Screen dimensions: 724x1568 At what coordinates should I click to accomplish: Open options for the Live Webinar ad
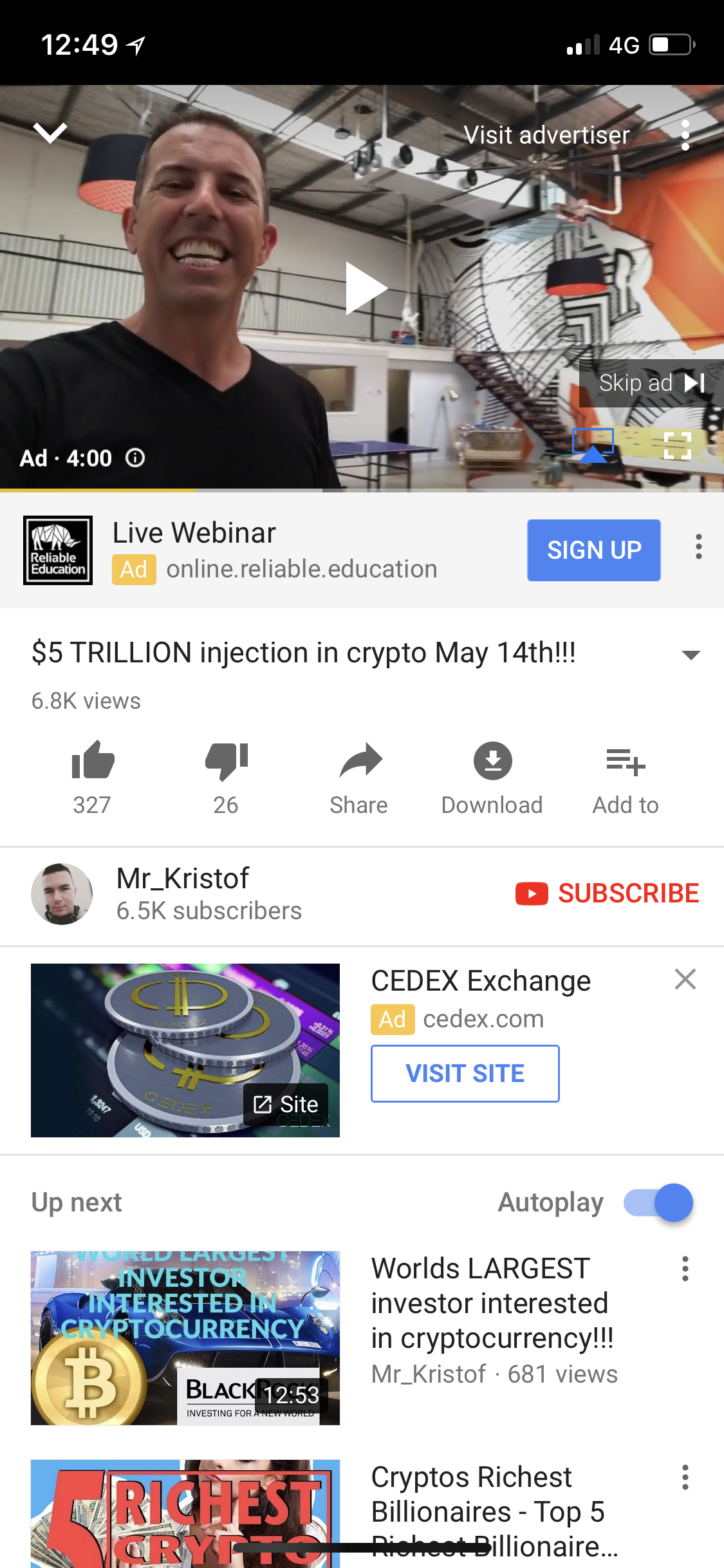pyautogui.click(x=698, y=547)
